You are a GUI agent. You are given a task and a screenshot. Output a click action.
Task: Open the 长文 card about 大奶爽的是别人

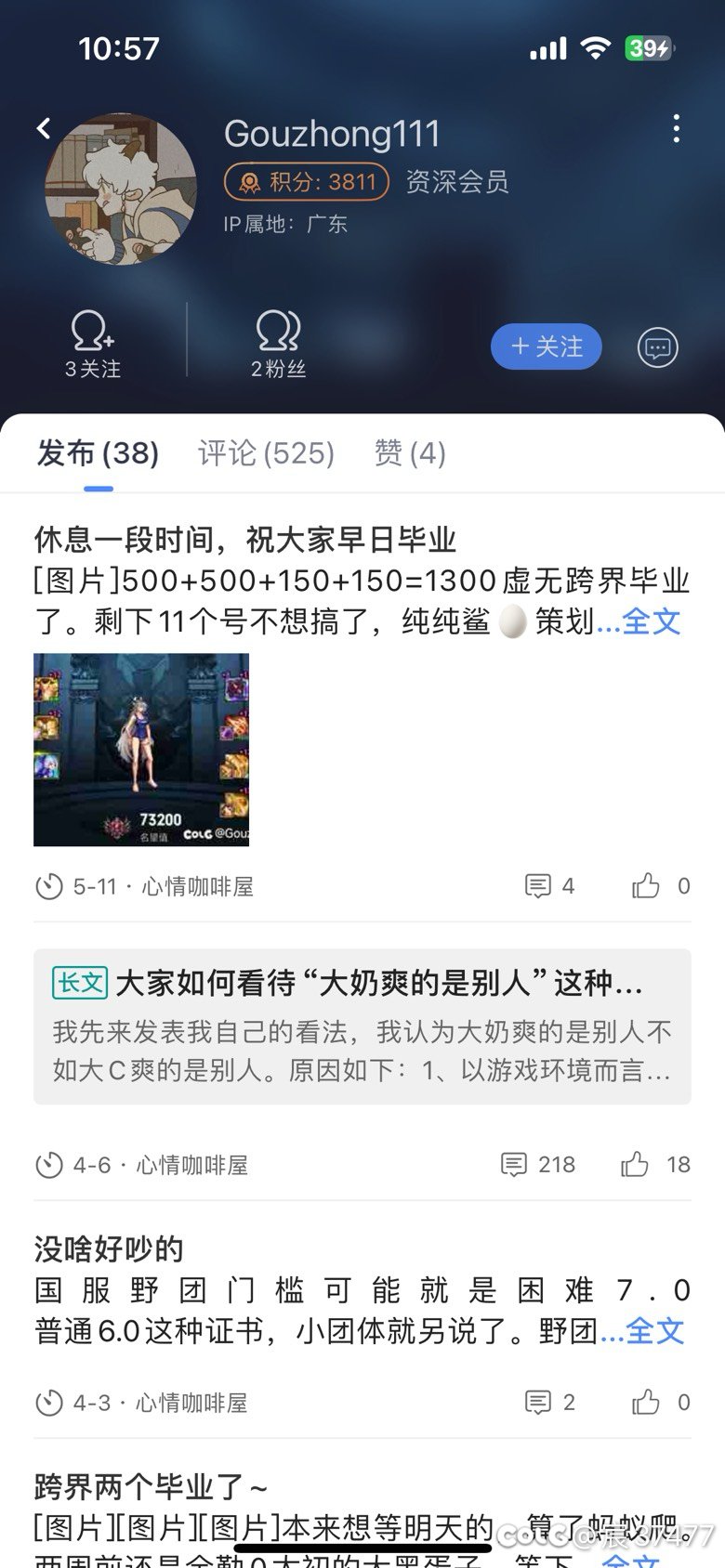click(362, 1026)
